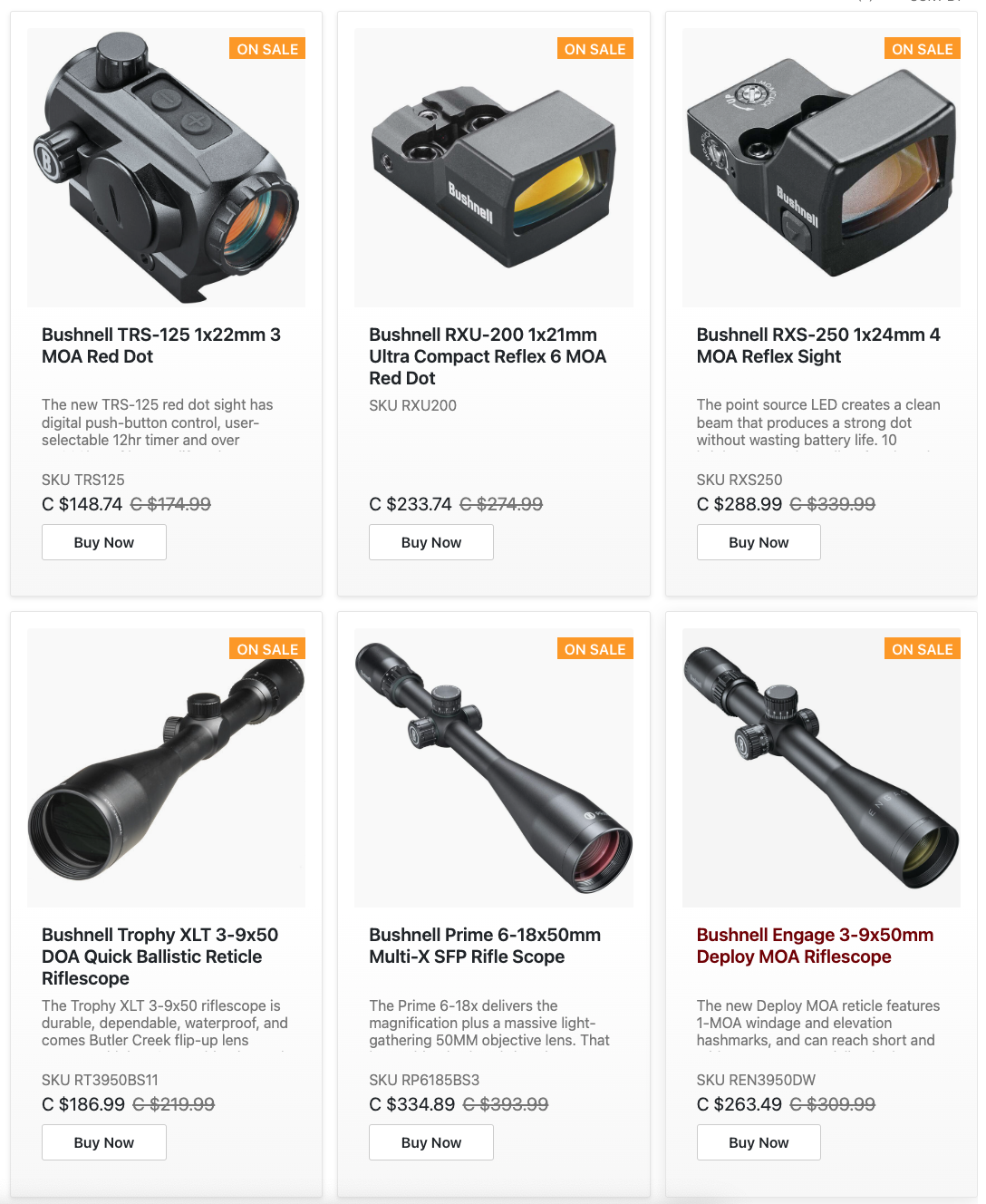Buy the Bushnell Prime 6-18x50mm scope

click(431, 1142)
